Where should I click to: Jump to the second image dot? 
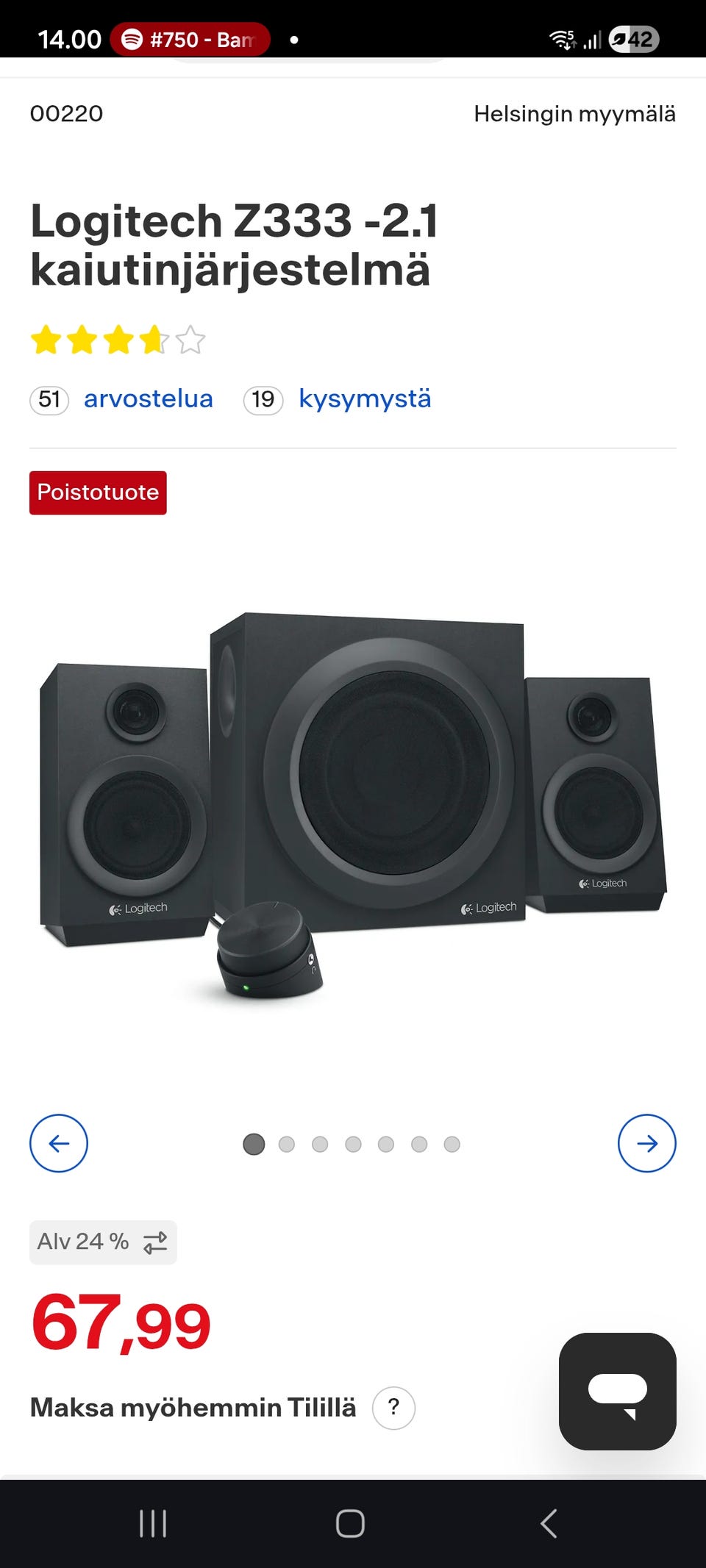tap(287, 1144)
